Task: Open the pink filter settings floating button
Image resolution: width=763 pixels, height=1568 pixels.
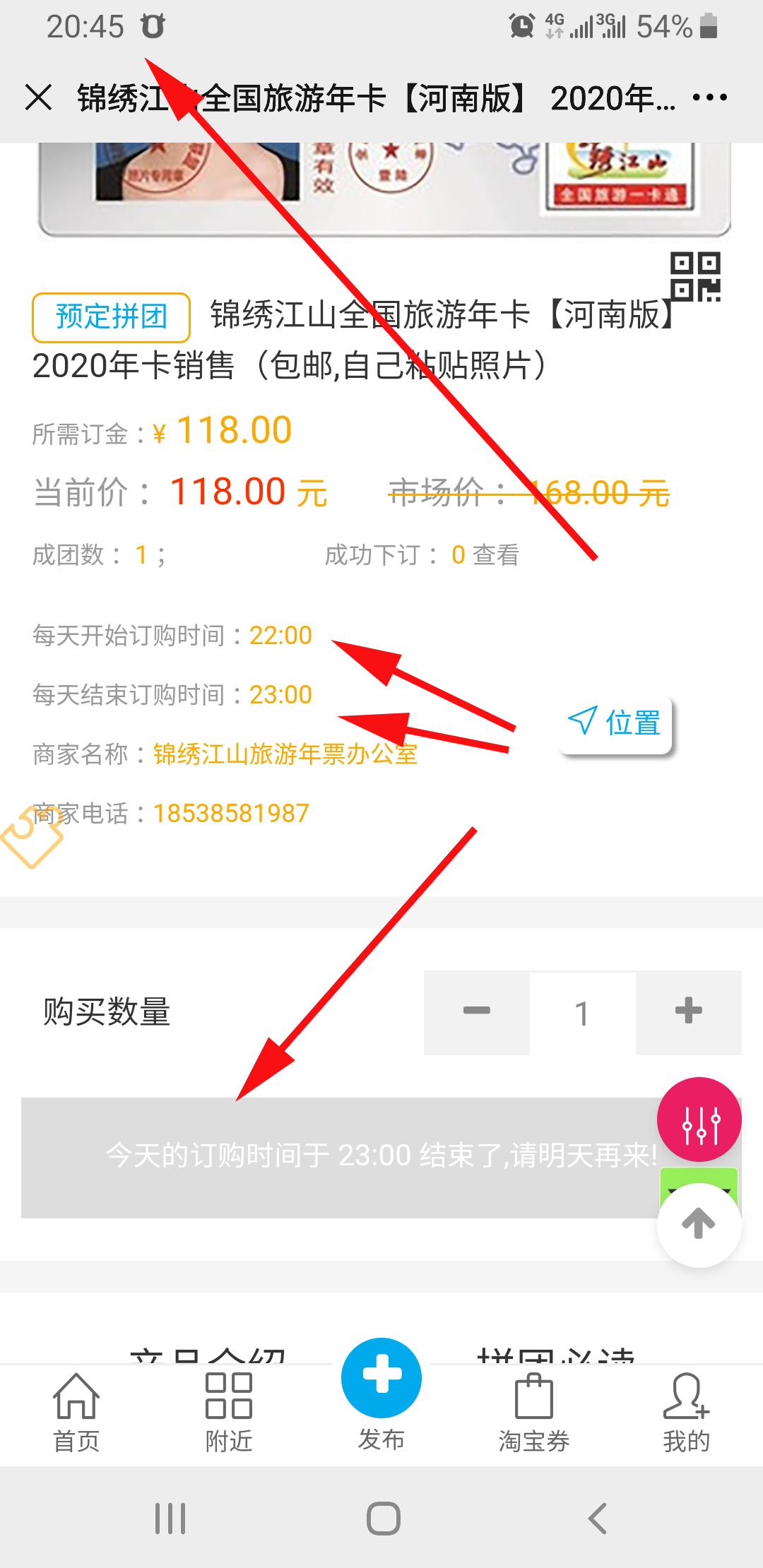Action: tap(699, 1119)
